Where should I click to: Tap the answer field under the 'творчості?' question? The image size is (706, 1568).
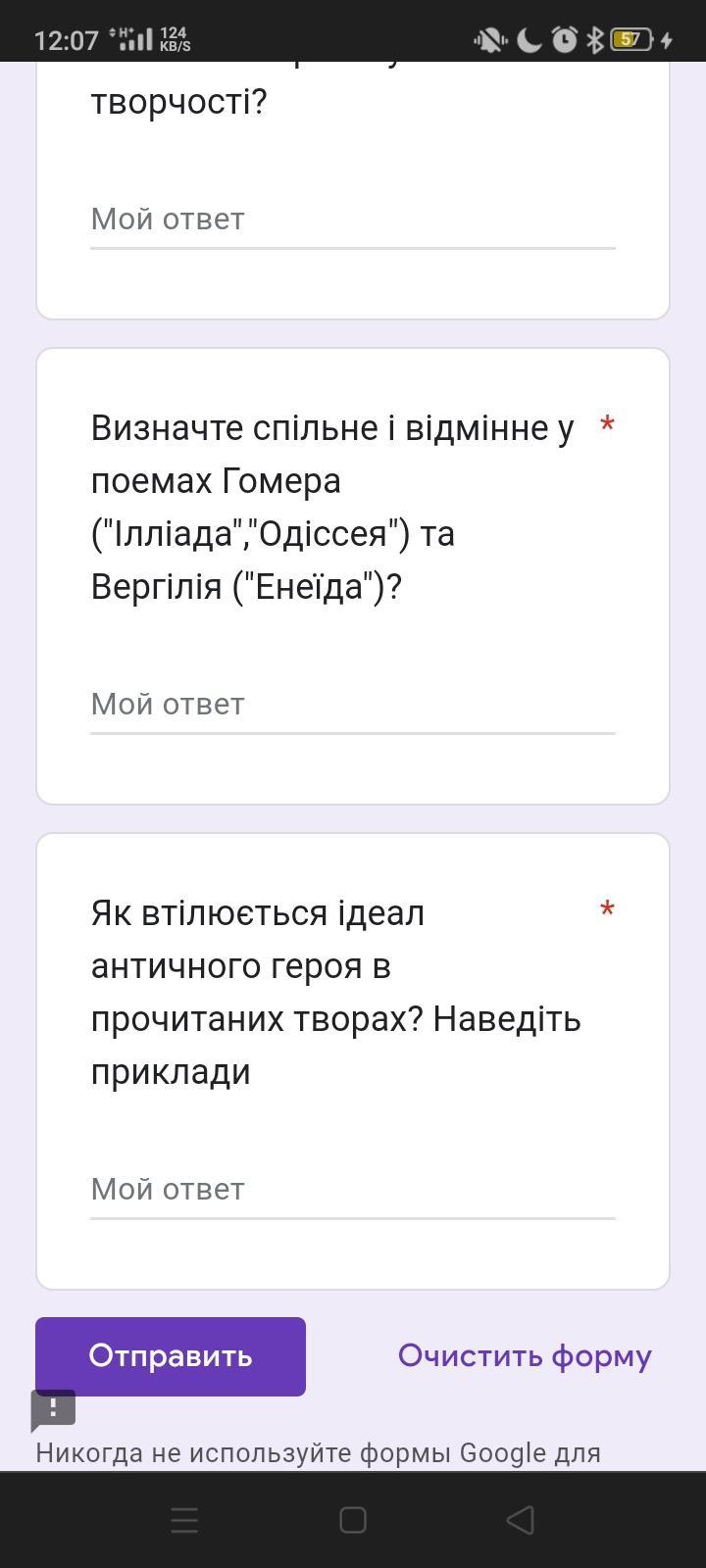tap(352, 220)
